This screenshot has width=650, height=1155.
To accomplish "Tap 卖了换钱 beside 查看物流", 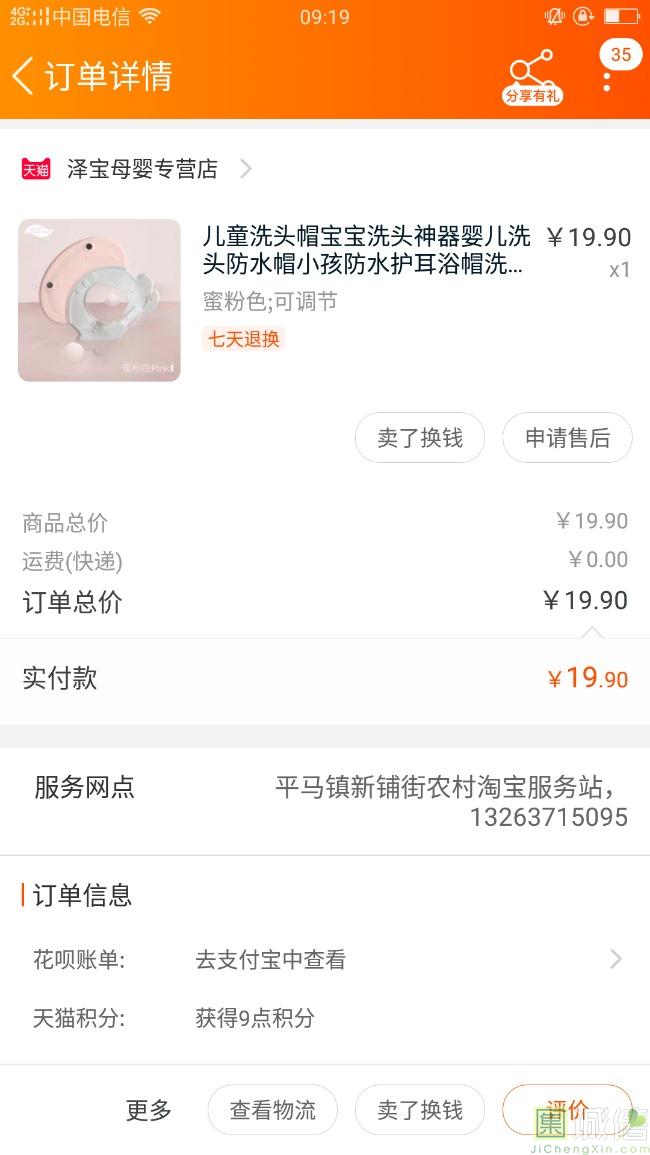I will 420,1110.
